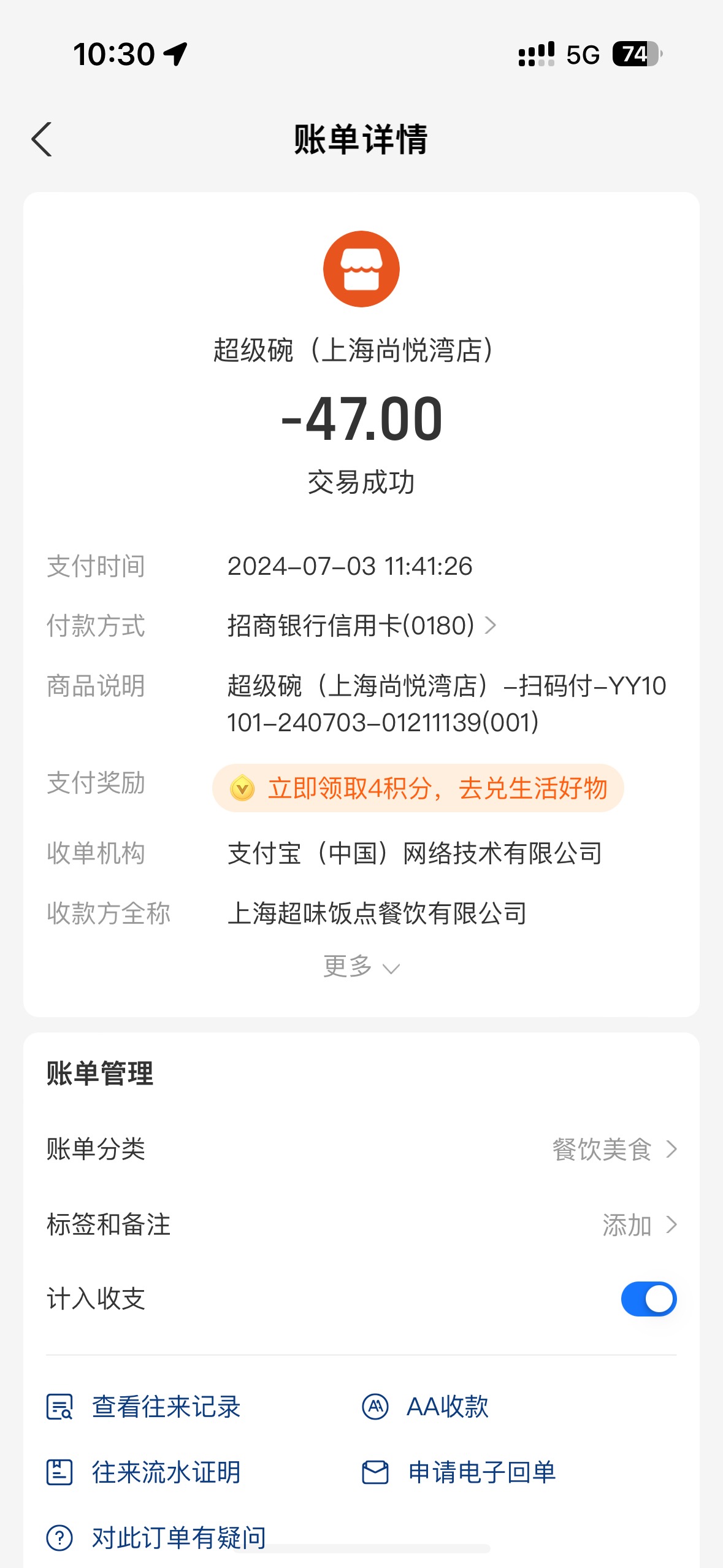
Task: Claim the 立即领取4积分 reward banner
Action: tap(418, 788)
